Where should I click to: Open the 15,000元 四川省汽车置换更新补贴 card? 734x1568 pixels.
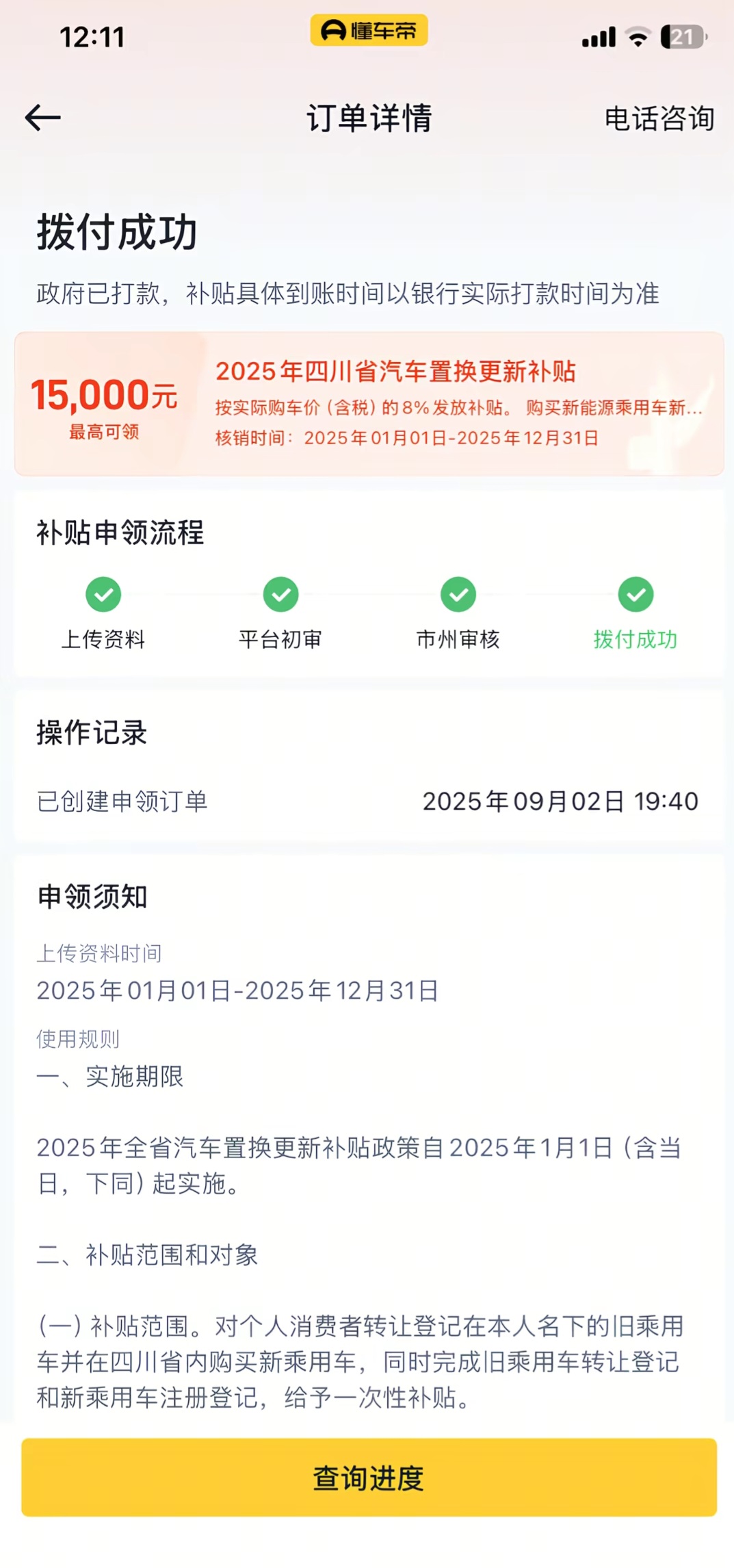click(369, 404)
